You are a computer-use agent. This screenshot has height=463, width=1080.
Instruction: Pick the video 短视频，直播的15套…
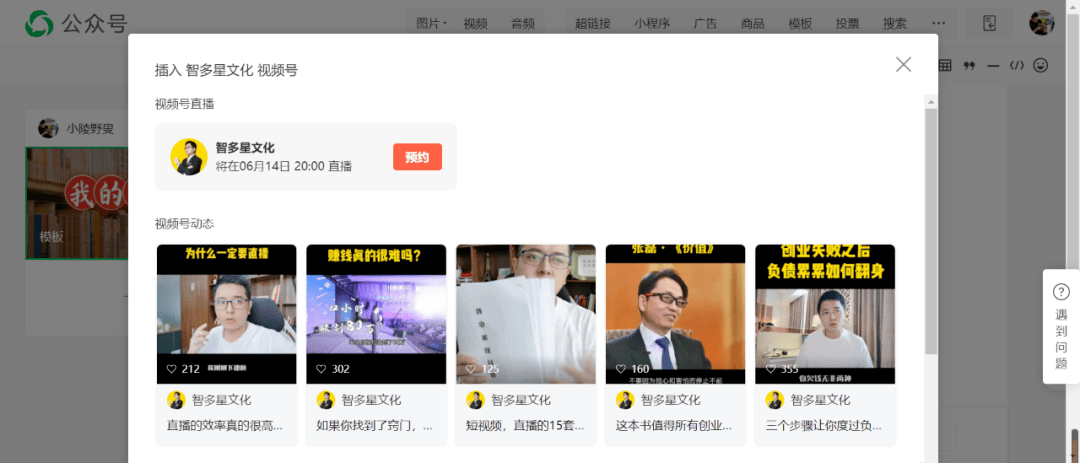526,314
